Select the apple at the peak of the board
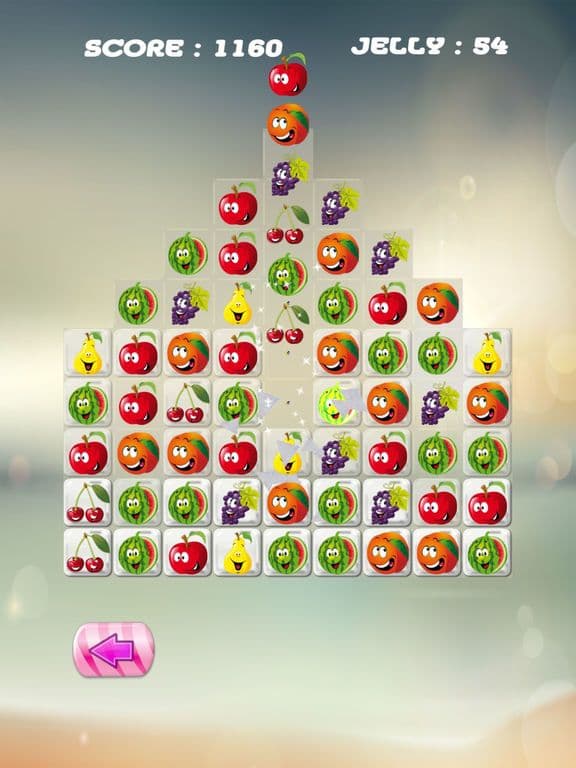Viewport: 576px width, 768px height. [288, 74]
